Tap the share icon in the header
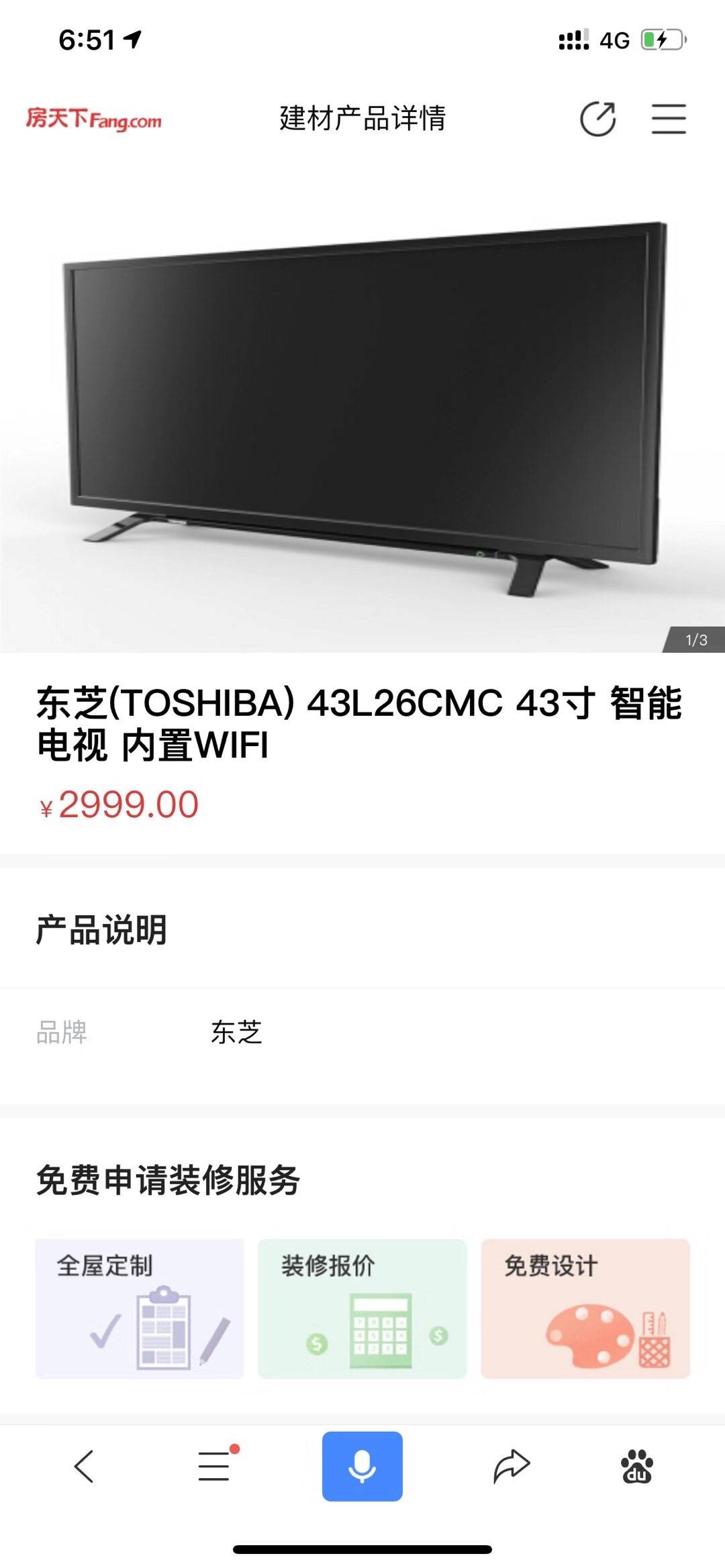The width and height of the screenshot is (725, 1568). [597, 119]
